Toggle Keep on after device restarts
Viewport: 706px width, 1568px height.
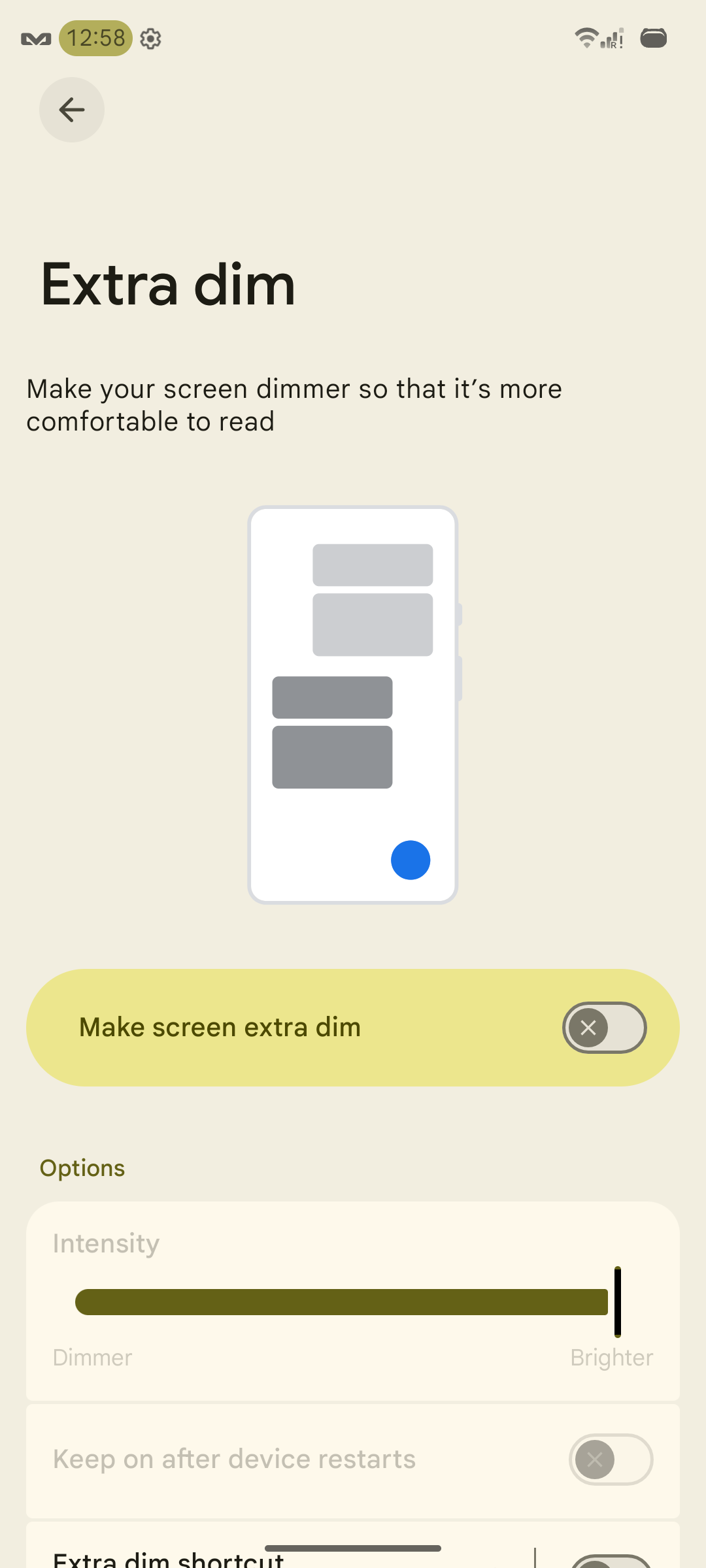point(611,1459)
